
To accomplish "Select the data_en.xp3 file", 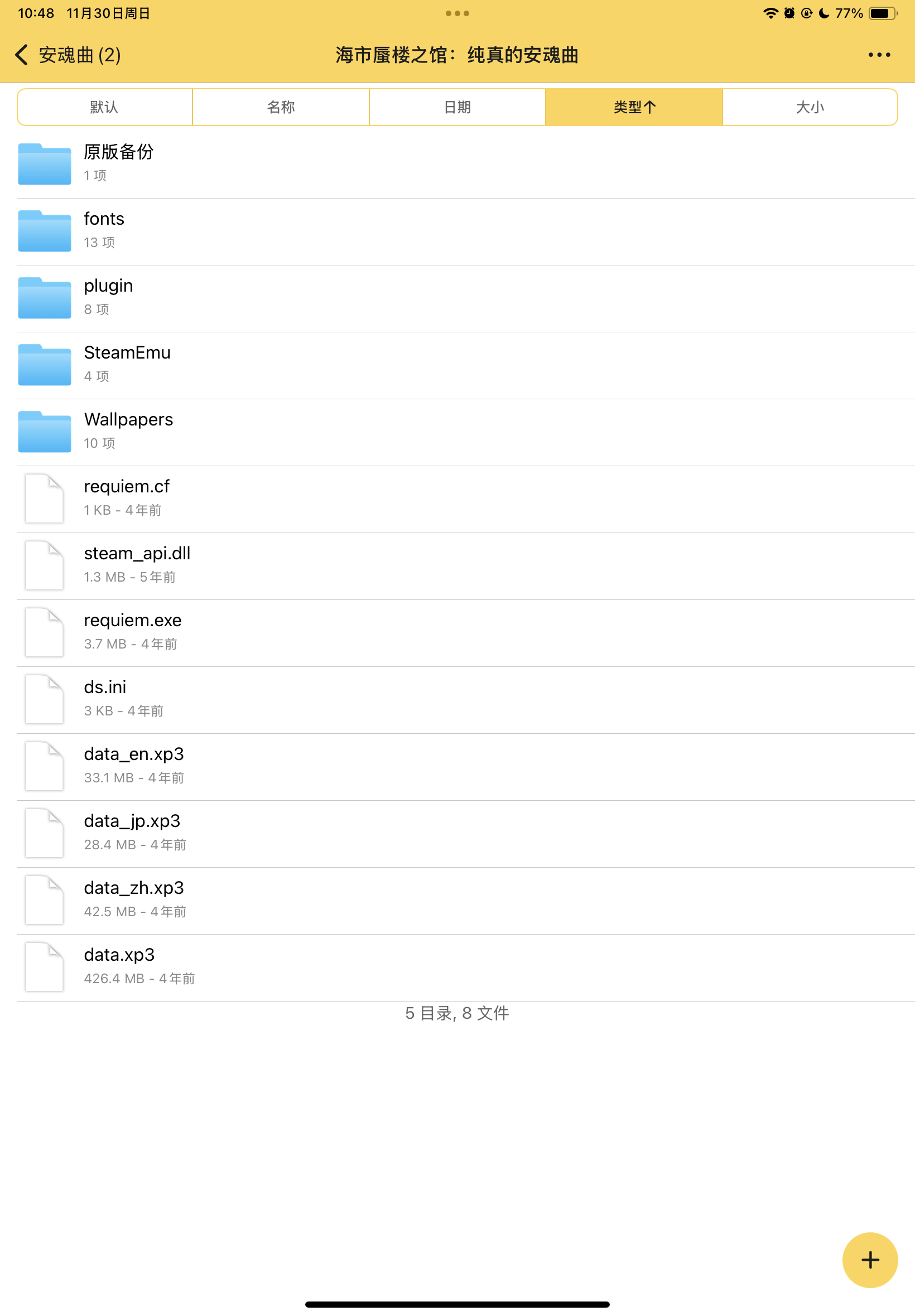I will (133, 766).
